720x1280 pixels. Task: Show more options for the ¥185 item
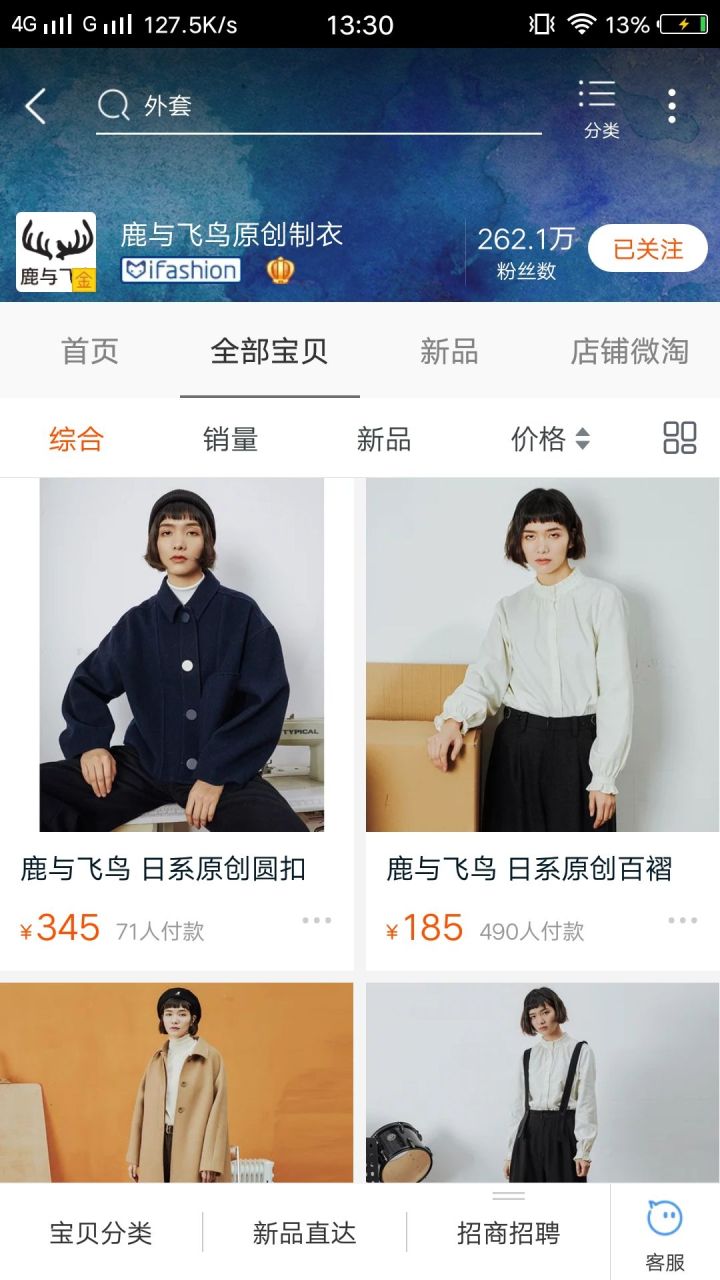coord(683,921)
